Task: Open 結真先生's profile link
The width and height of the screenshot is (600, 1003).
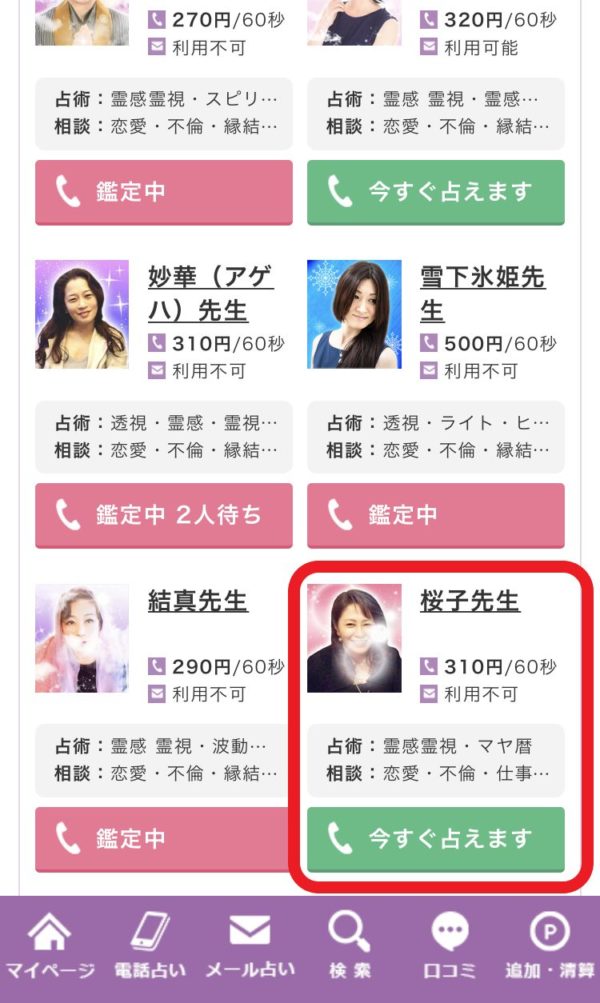Action: pyautogui.click(x=198, y=602)
